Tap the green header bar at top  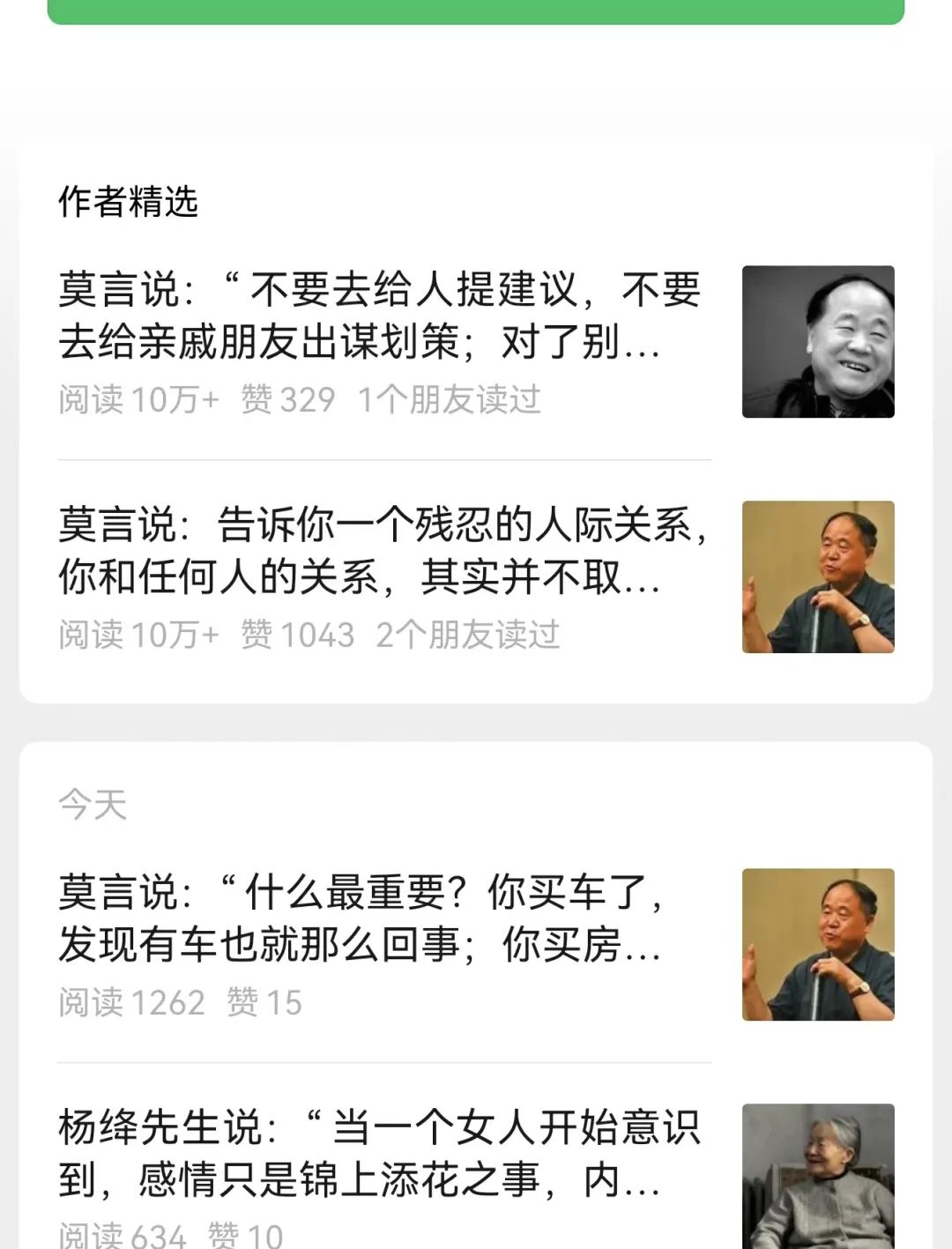(x=476, y=12)
